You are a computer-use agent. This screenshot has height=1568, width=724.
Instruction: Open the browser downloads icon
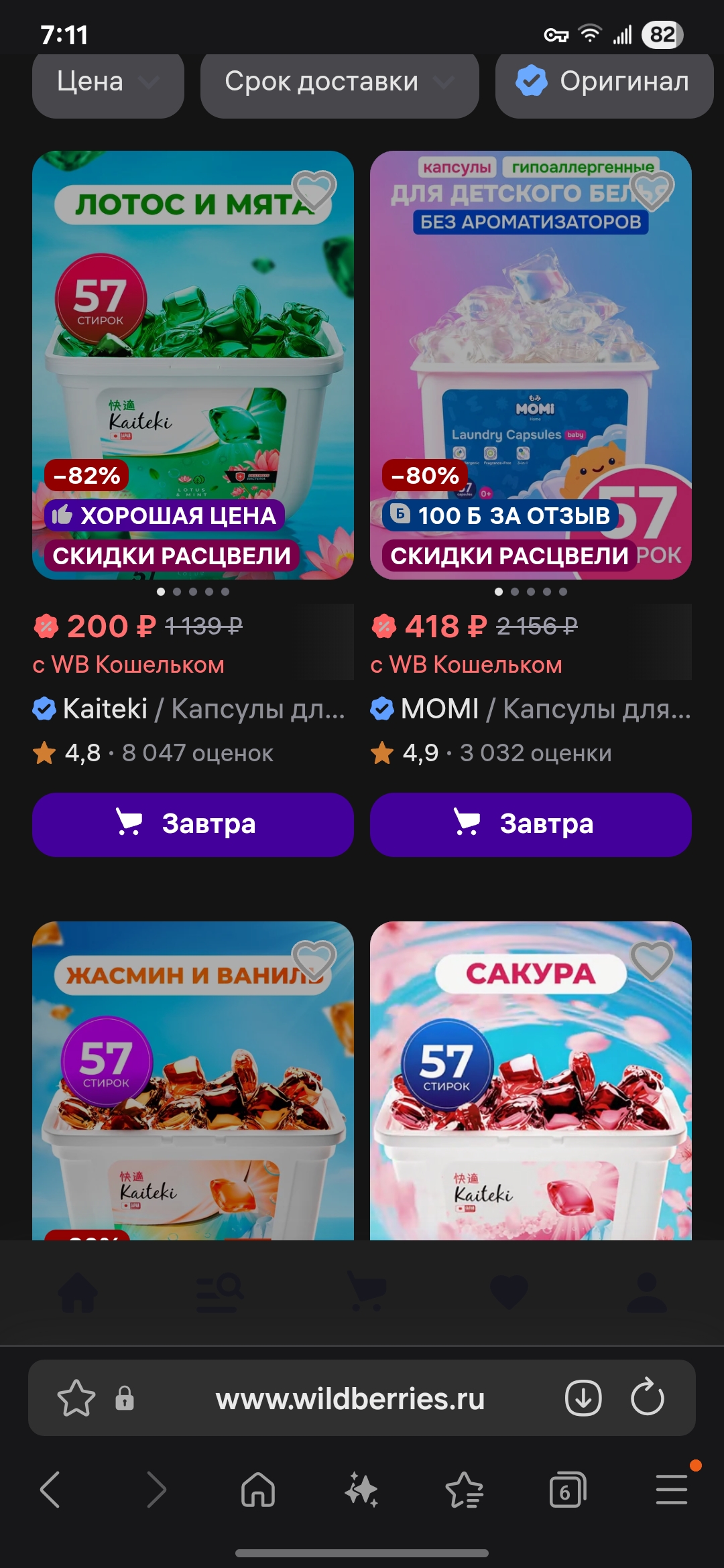[x=583, y=1398]
